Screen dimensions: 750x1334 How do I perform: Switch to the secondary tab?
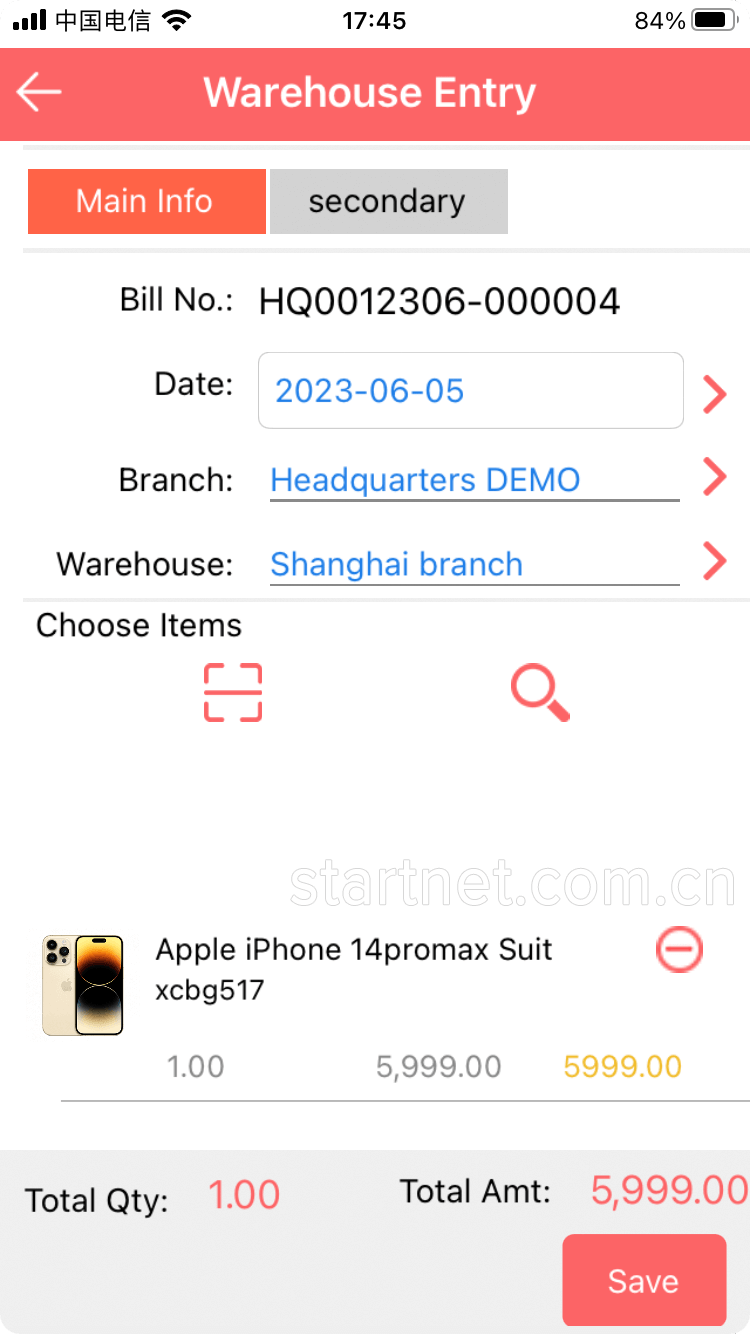(388, 201)
